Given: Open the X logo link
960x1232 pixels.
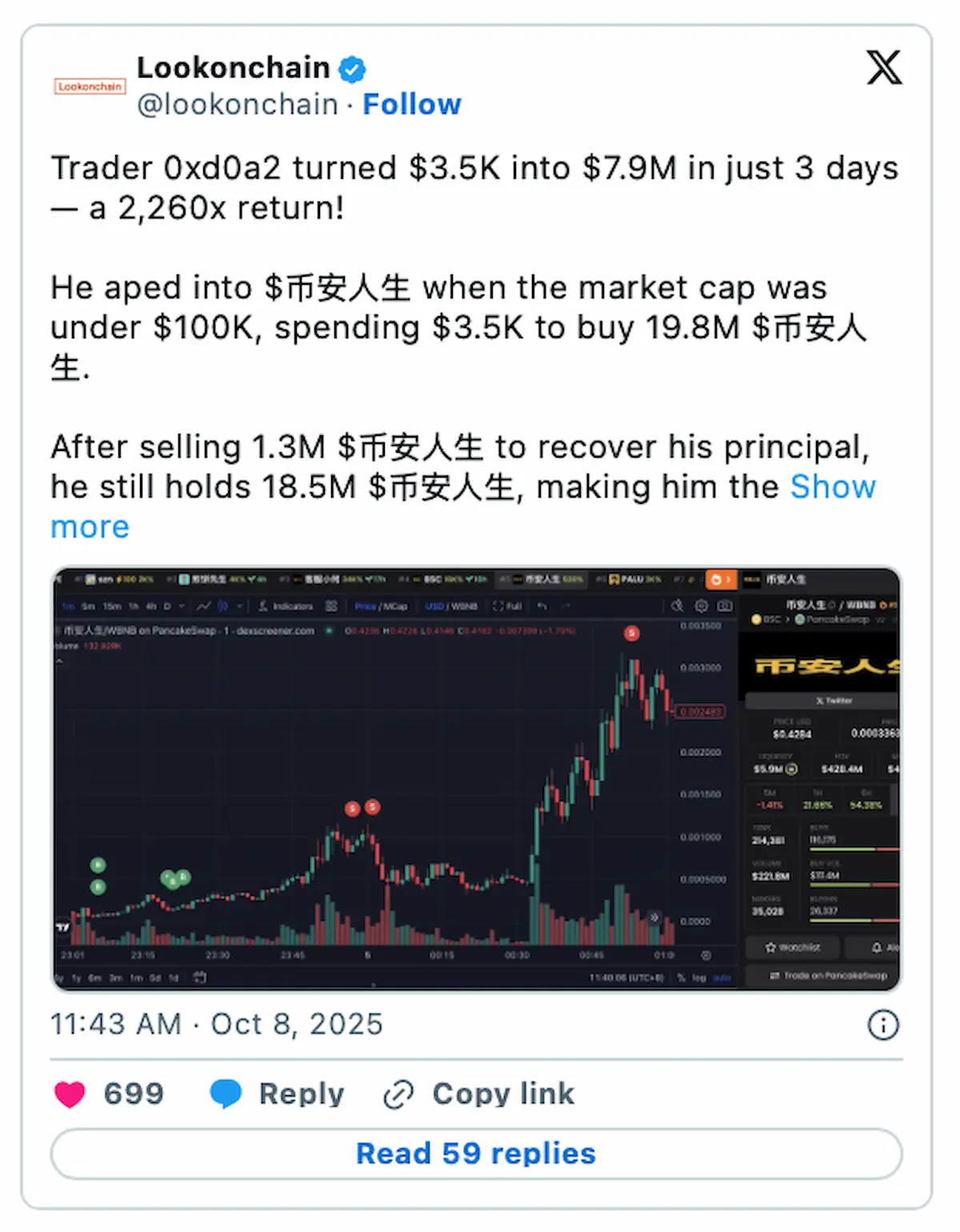Looking at the screenshot, I should (x=884, y=67).
